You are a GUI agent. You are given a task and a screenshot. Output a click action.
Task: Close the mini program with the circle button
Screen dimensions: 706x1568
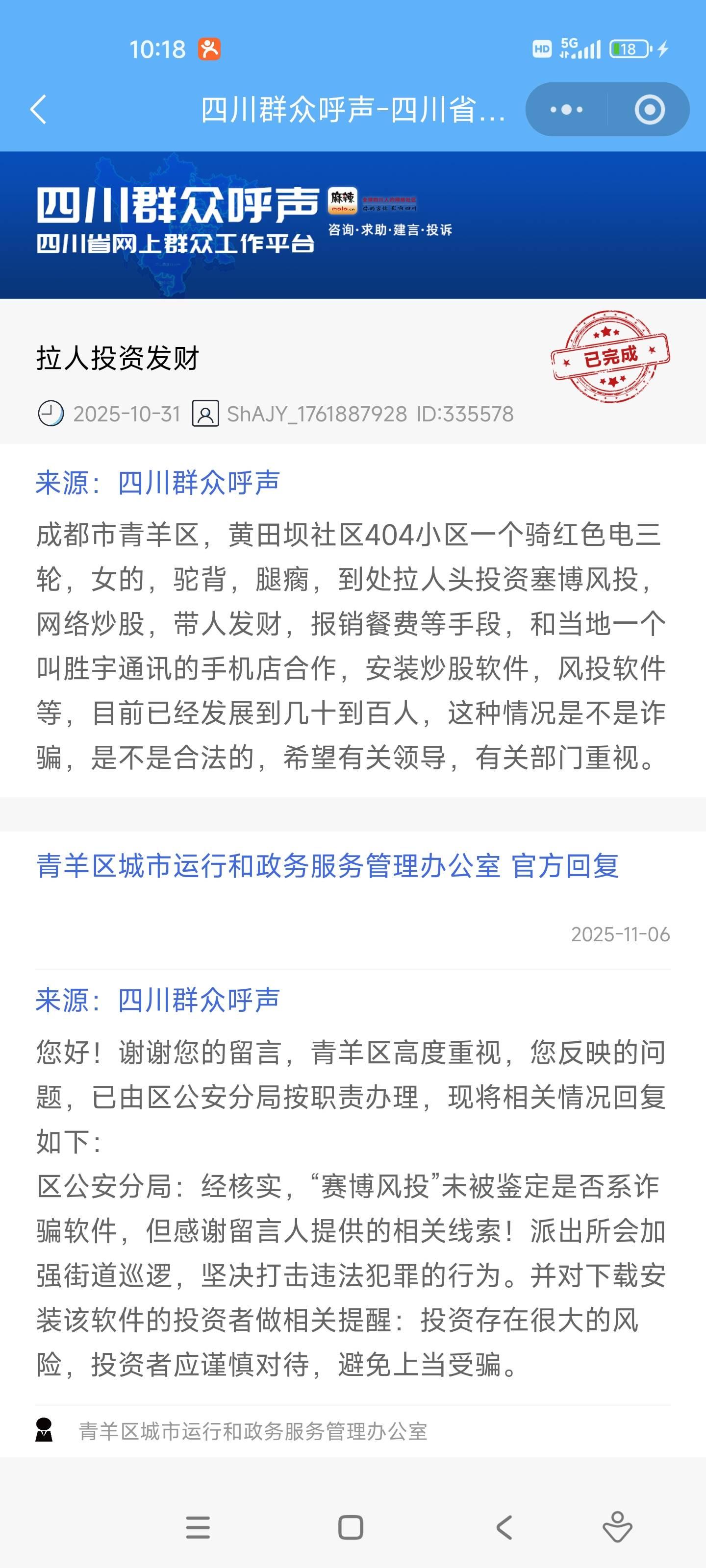point(649,110)
